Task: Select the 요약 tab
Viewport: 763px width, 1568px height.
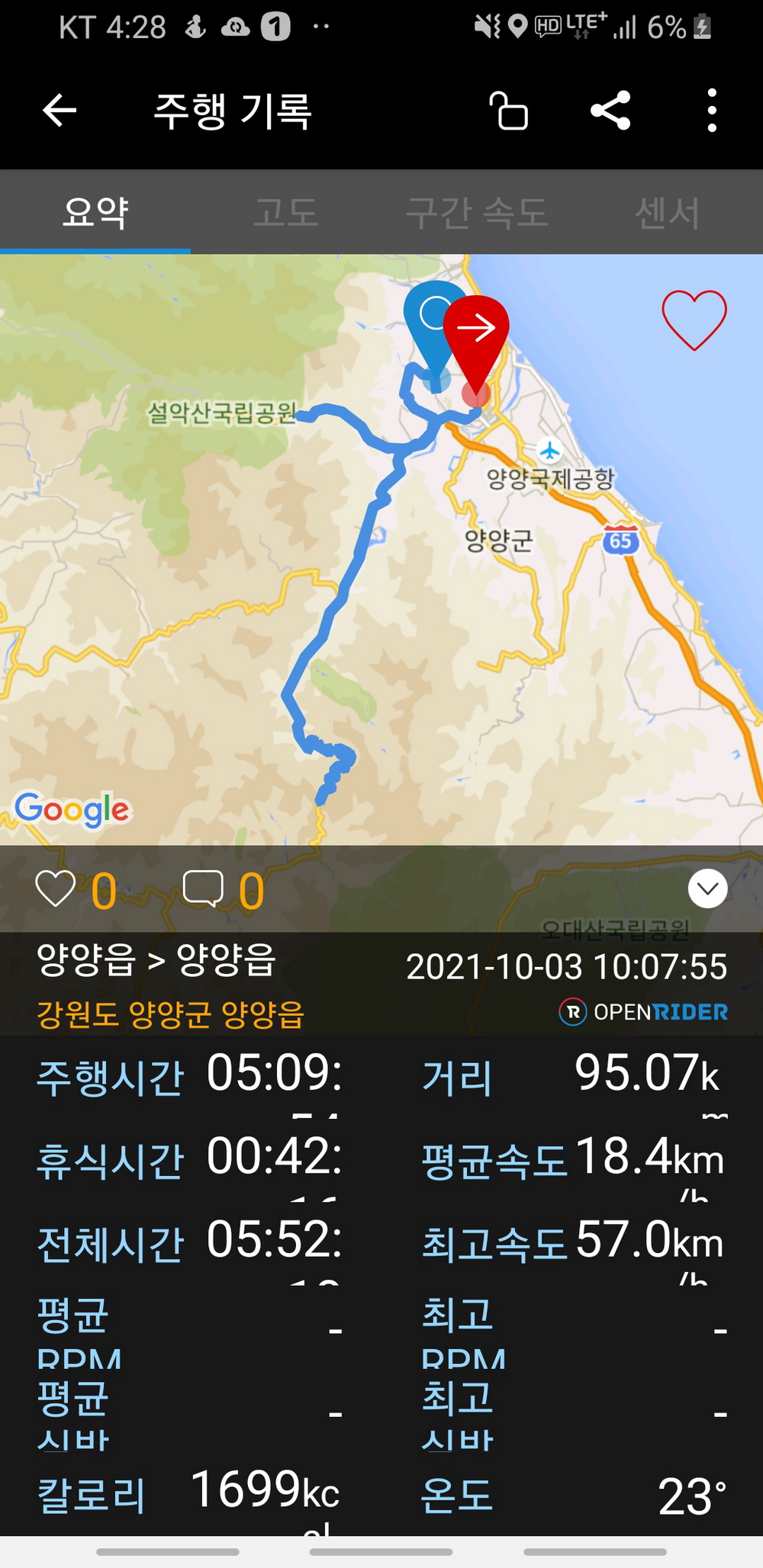Action: point(95,212)
